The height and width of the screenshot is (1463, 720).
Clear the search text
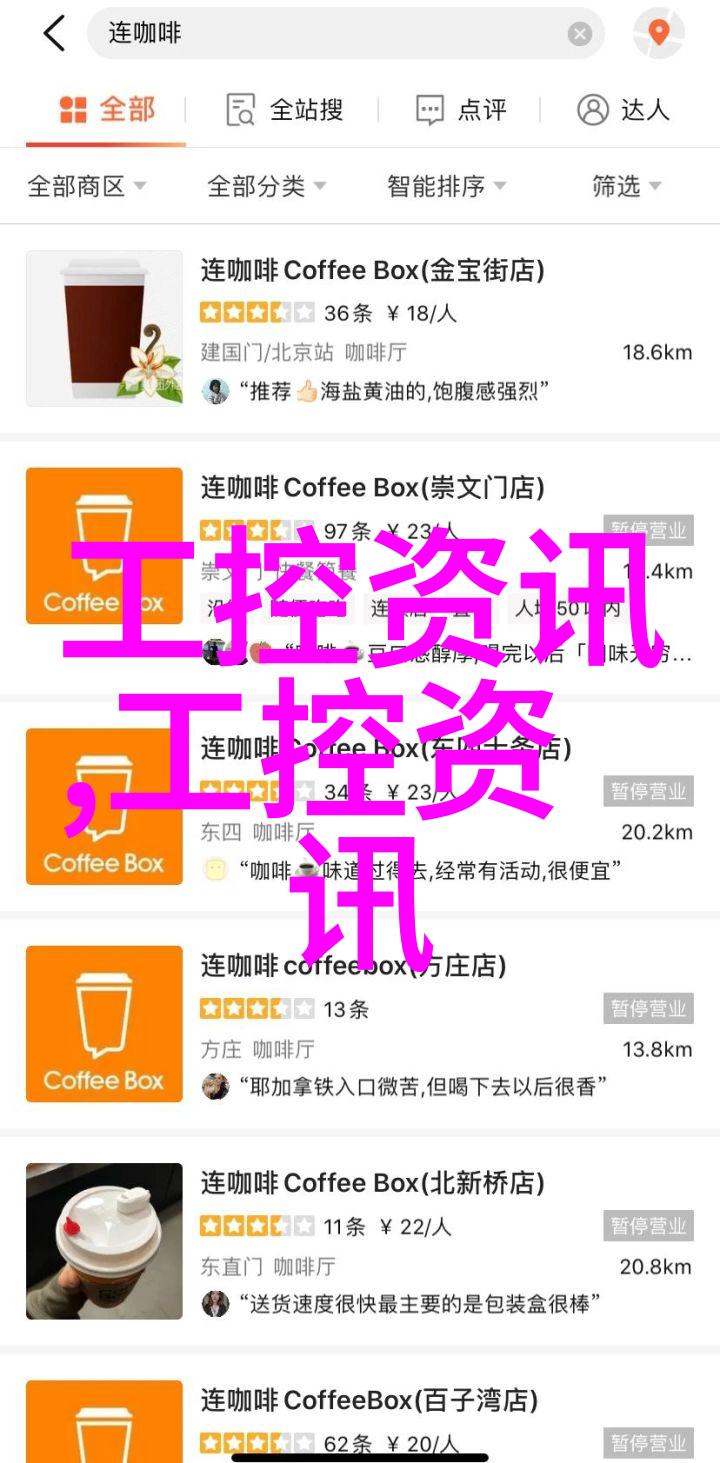(580, 34)
